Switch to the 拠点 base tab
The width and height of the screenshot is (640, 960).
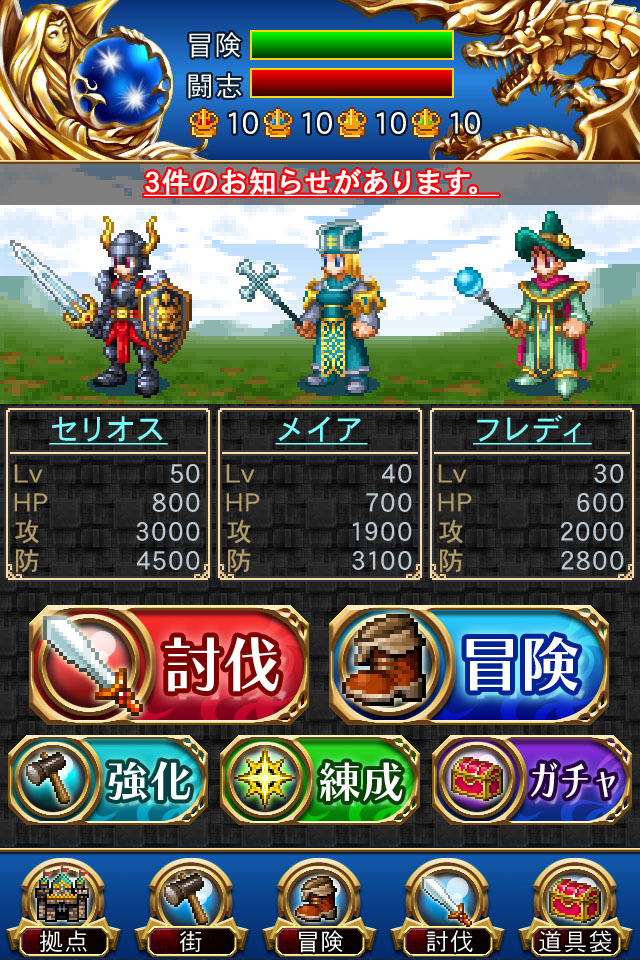tap(64, 907)
